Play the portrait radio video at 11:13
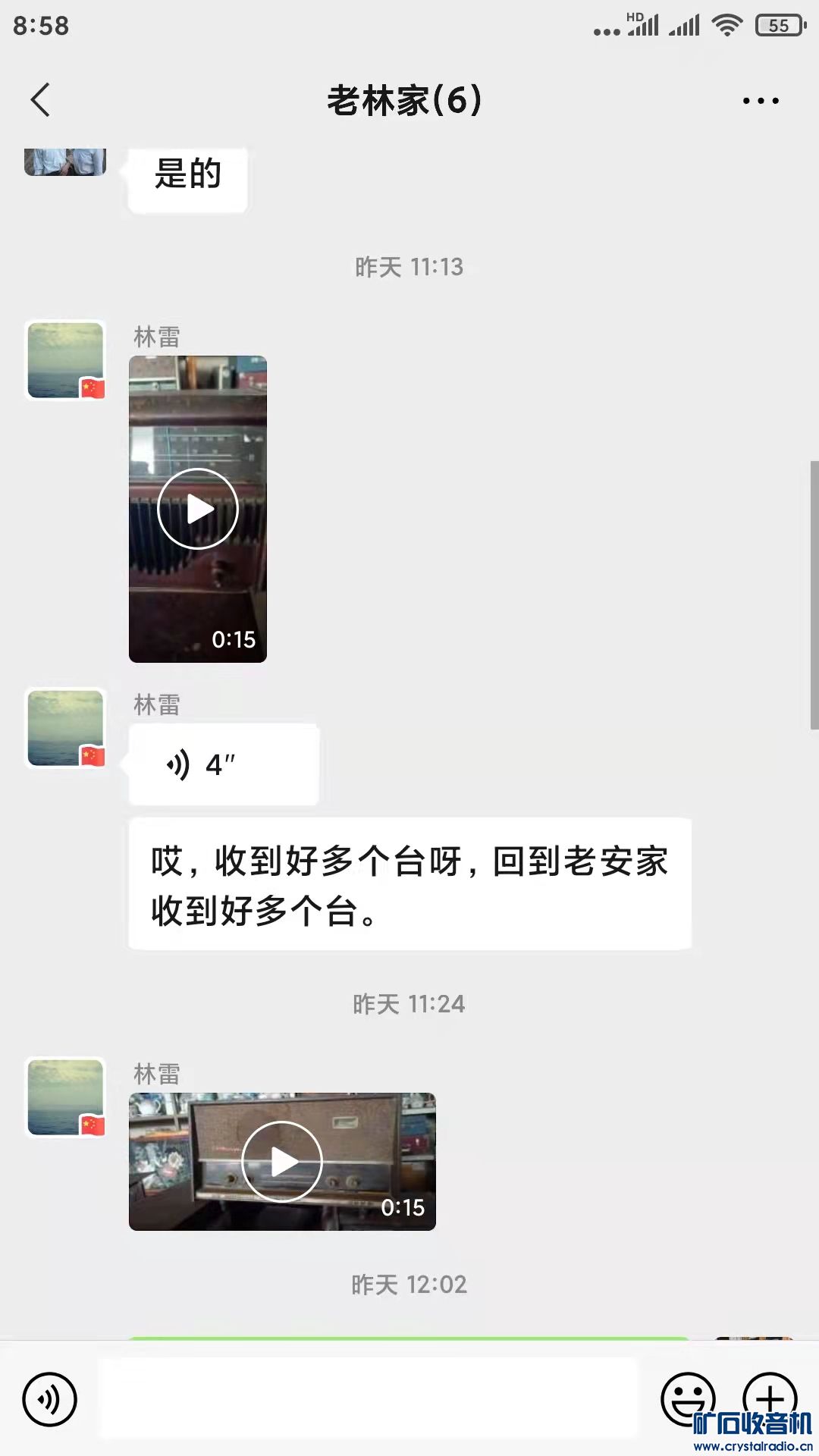This screenshot has width=819, height=1456. 198,509
